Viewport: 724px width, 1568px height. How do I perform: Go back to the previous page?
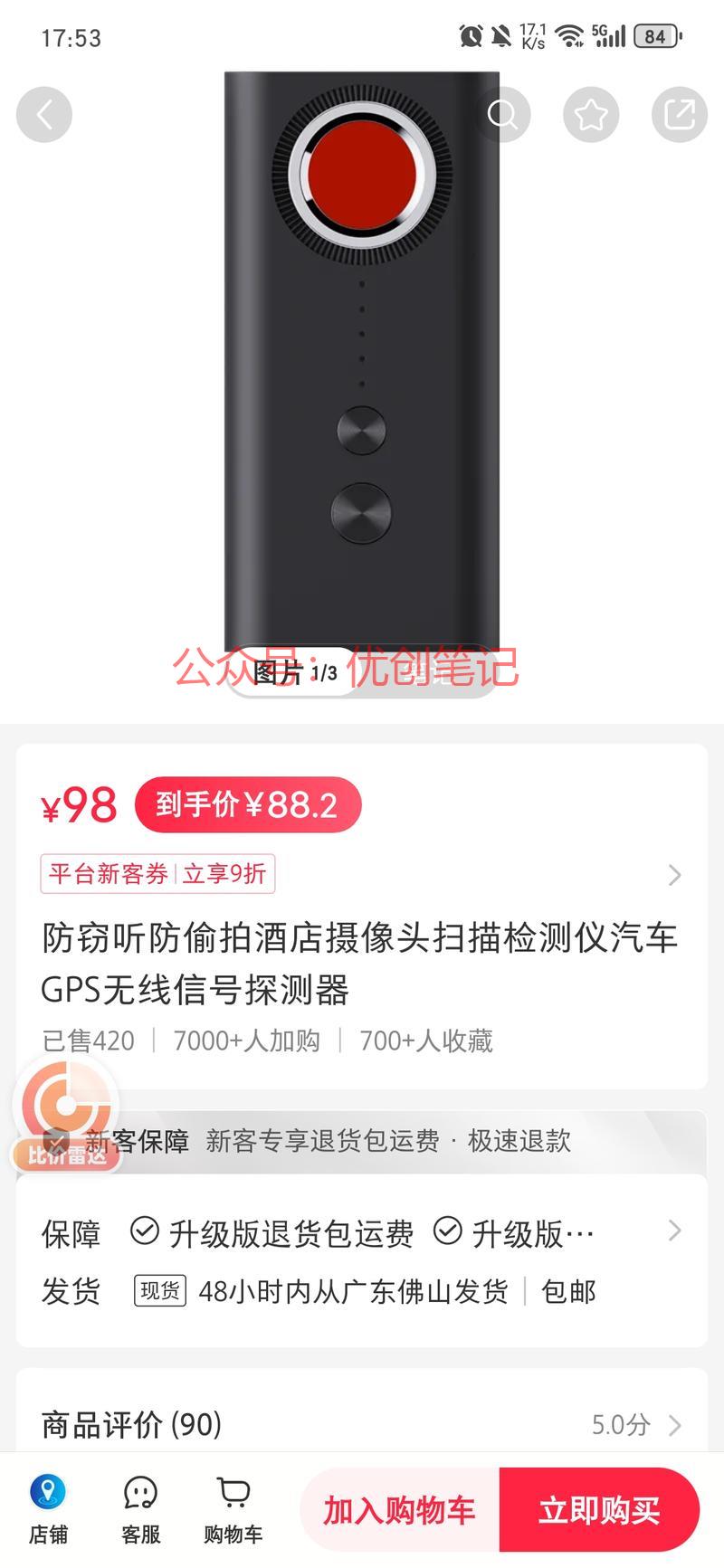tap(44, 115)
